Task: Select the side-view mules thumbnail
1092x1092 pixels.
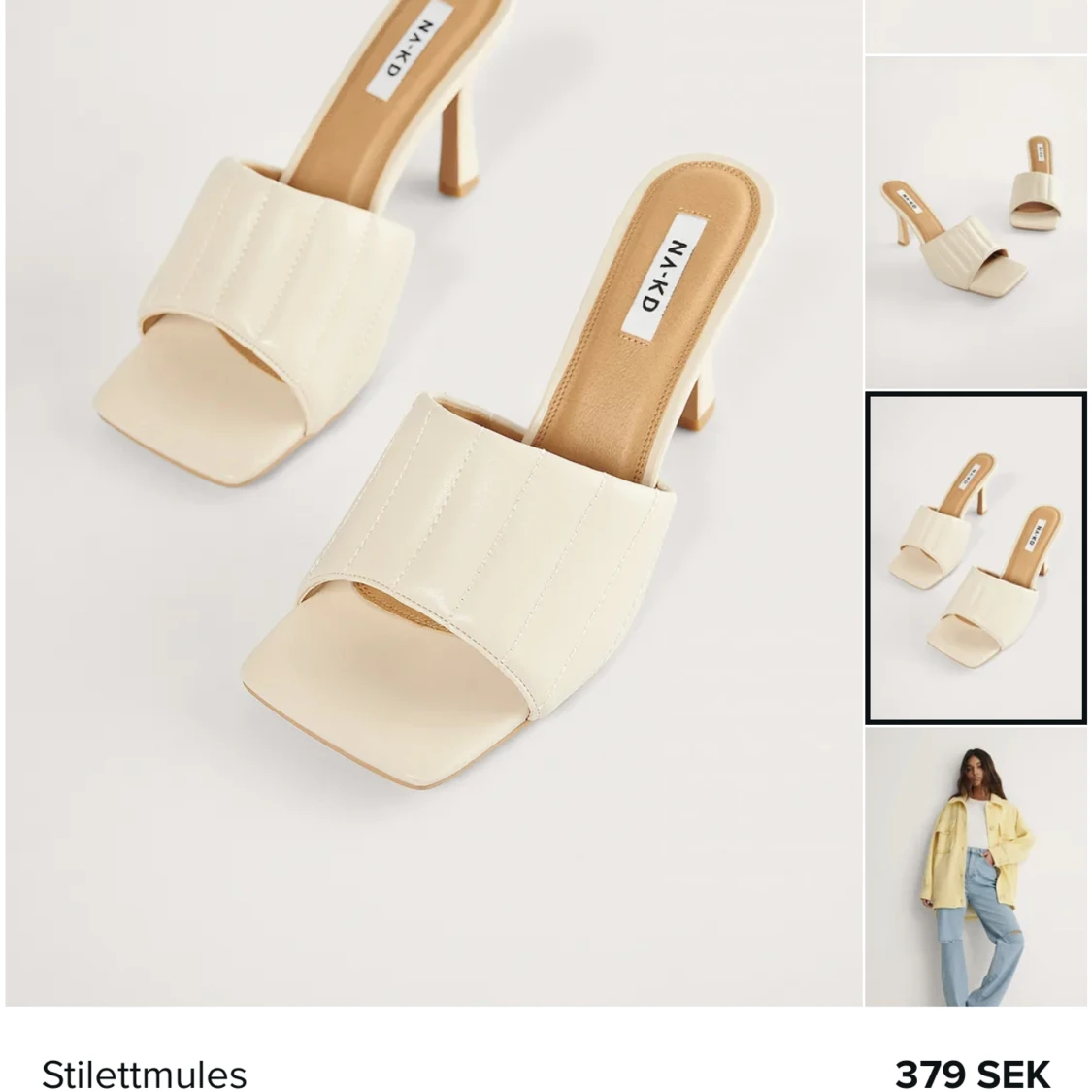Action: [976, 222]
